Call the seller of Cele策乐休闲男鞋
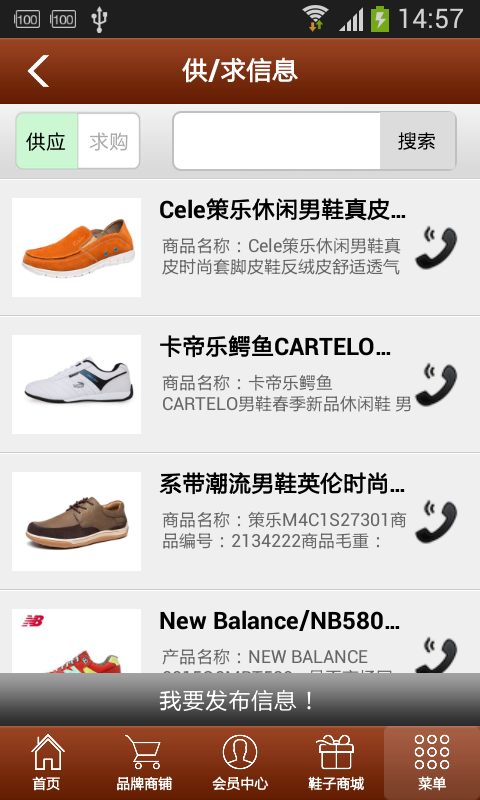This screenshot has height=800, width=480. [x=436, y=248]
